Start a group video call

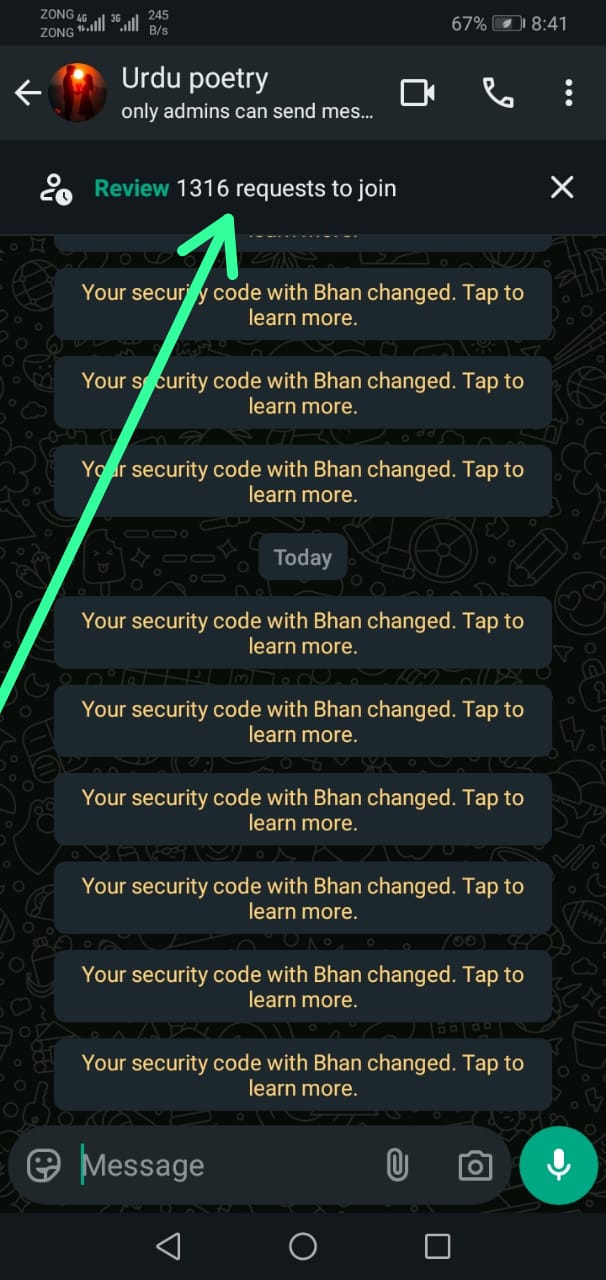tap(417, 93)
